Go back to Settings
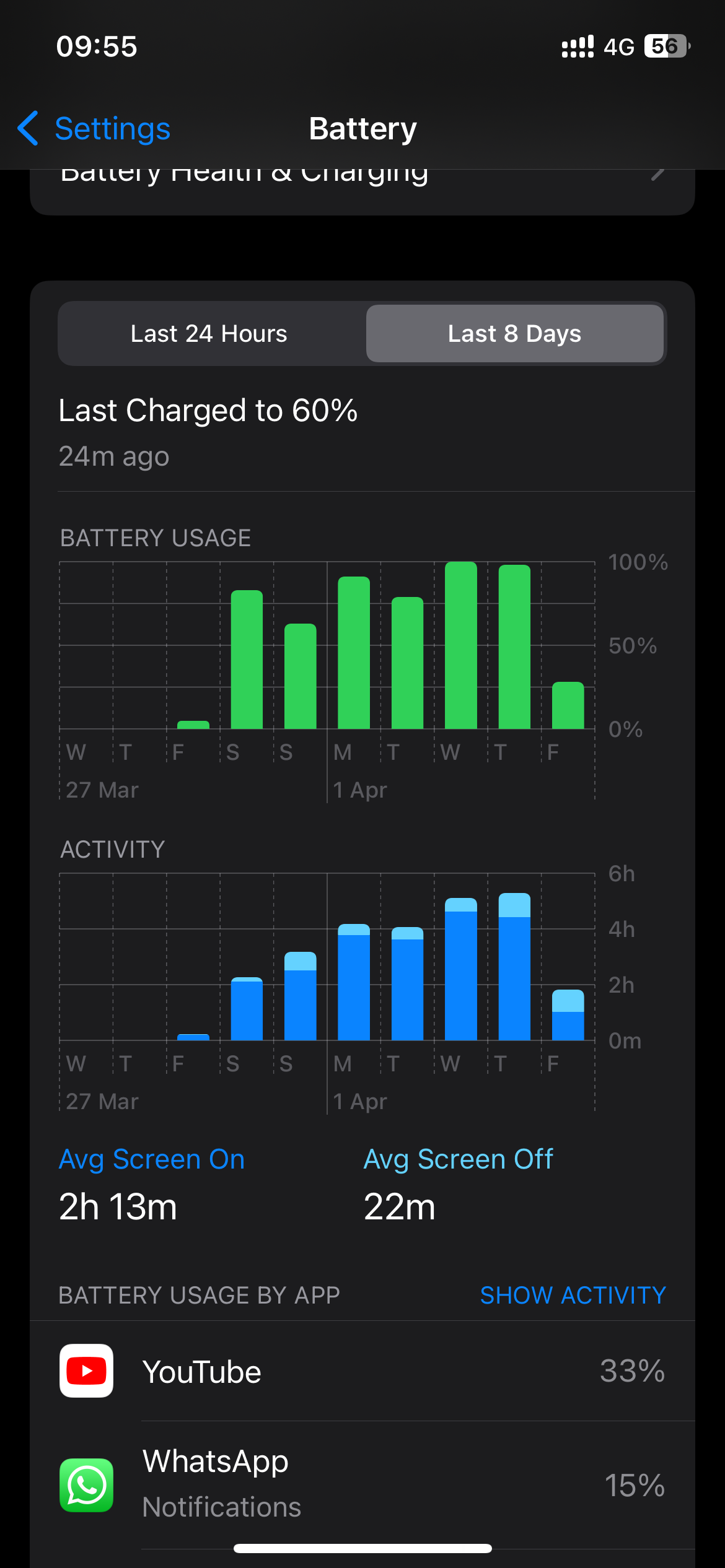Viewport: 725px width, 1568px height. pyautogui.click(x=94, y=128)
